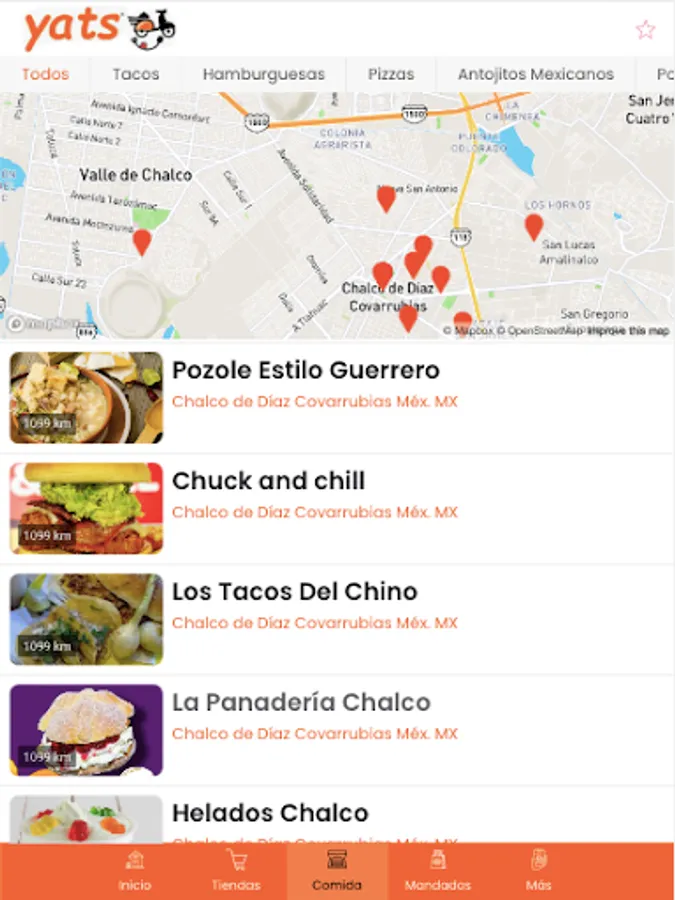Select the Todos category tab
The height and width of the screenshot is (900, 675).
tap(45, 74)
